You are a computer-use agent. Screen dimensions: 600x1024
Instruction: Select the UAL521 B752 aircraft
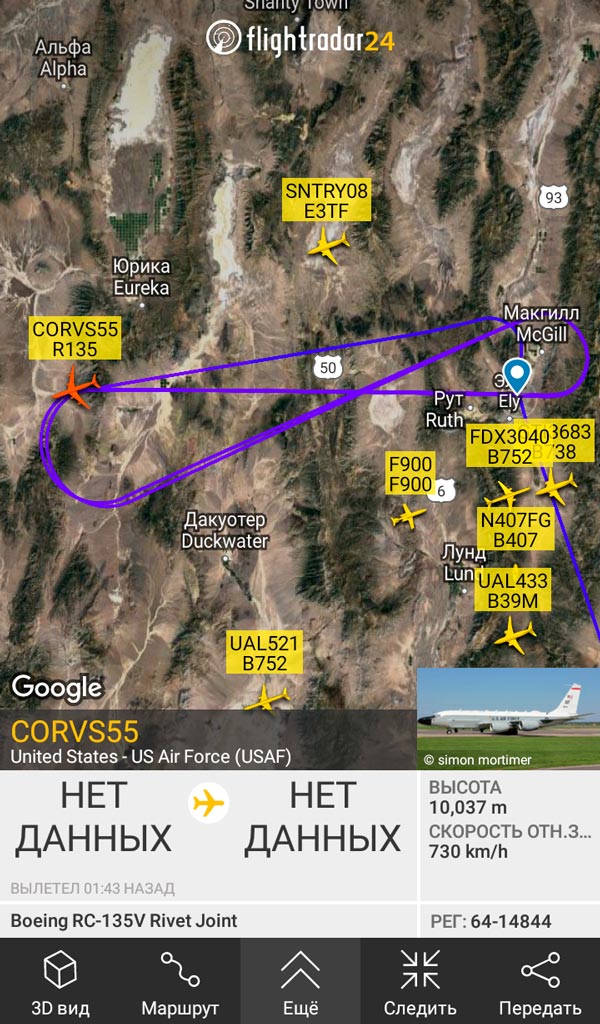coord(267,698)
